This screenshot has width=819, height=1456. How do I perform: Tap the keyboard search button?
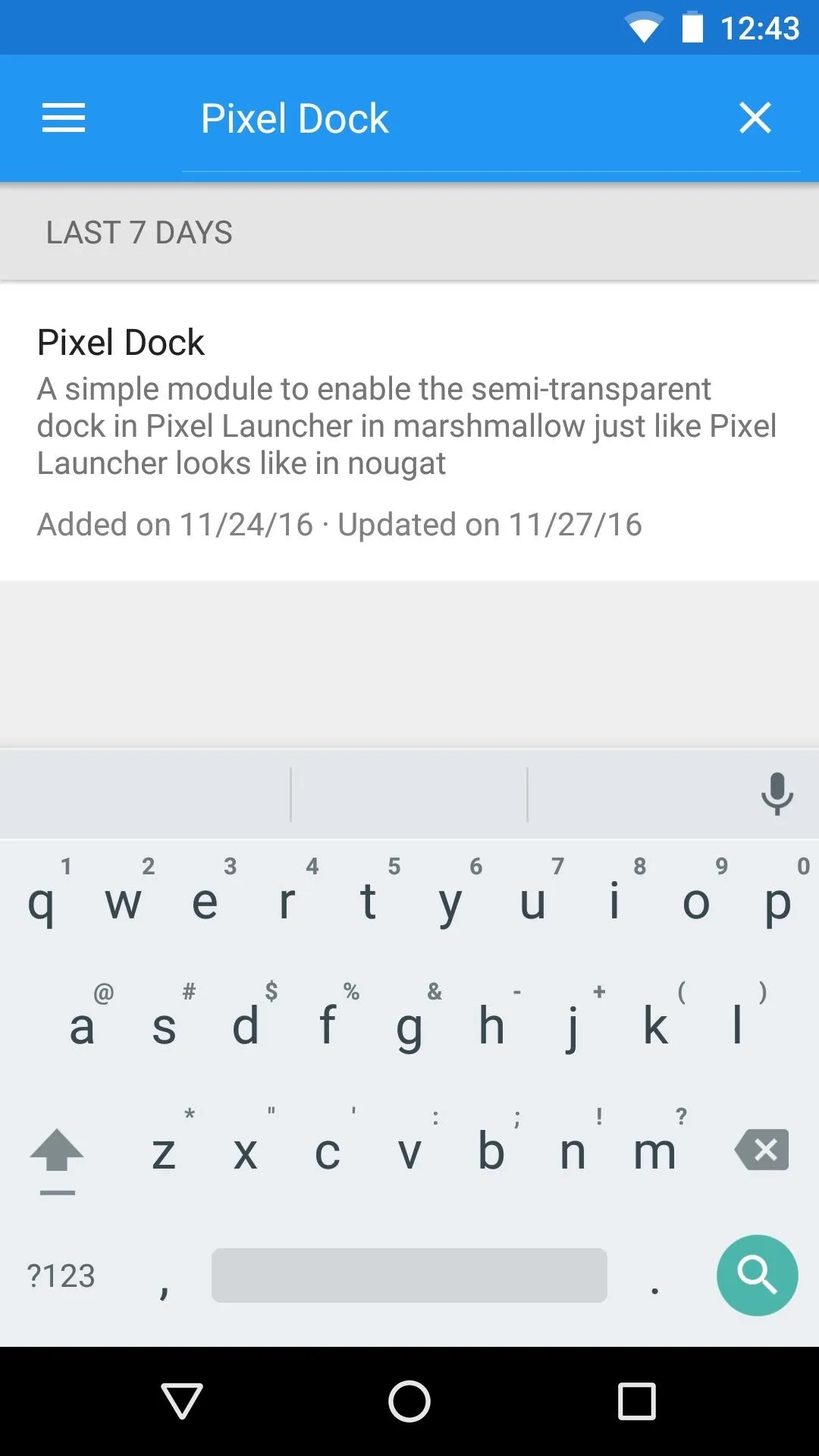[757, 1276]
